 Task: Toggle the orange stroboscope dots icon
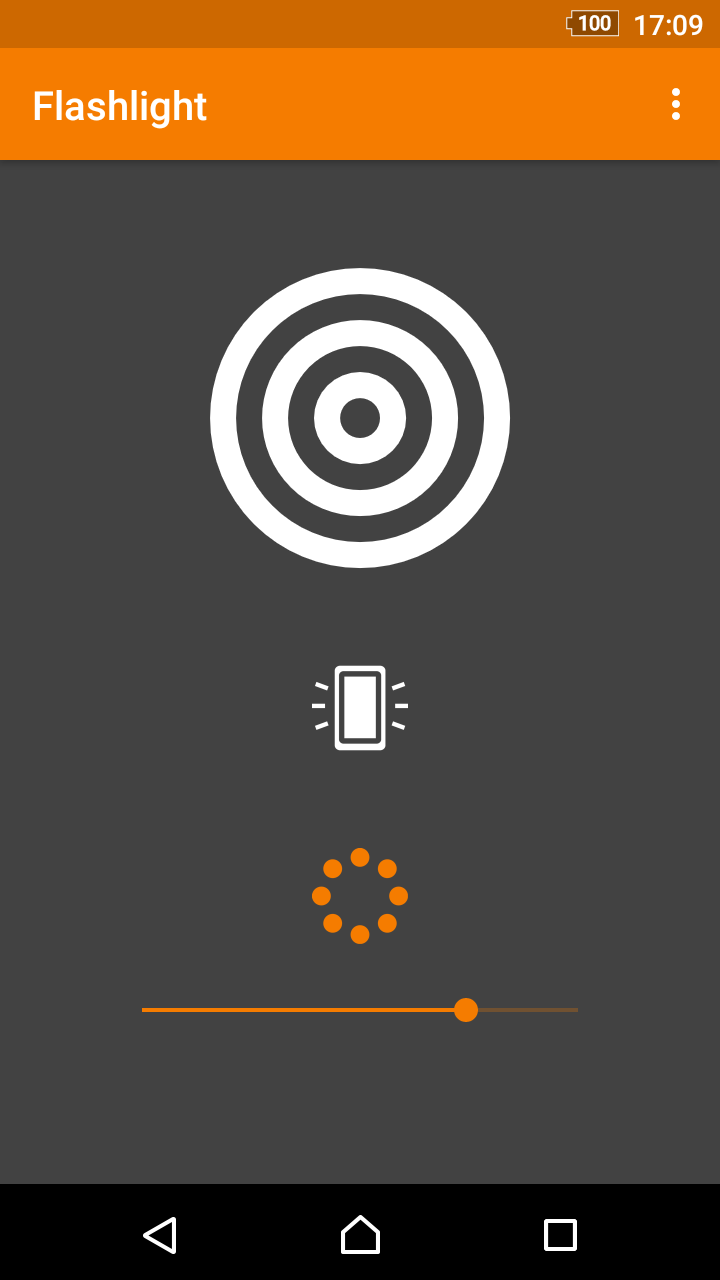[x=360, y=896]
